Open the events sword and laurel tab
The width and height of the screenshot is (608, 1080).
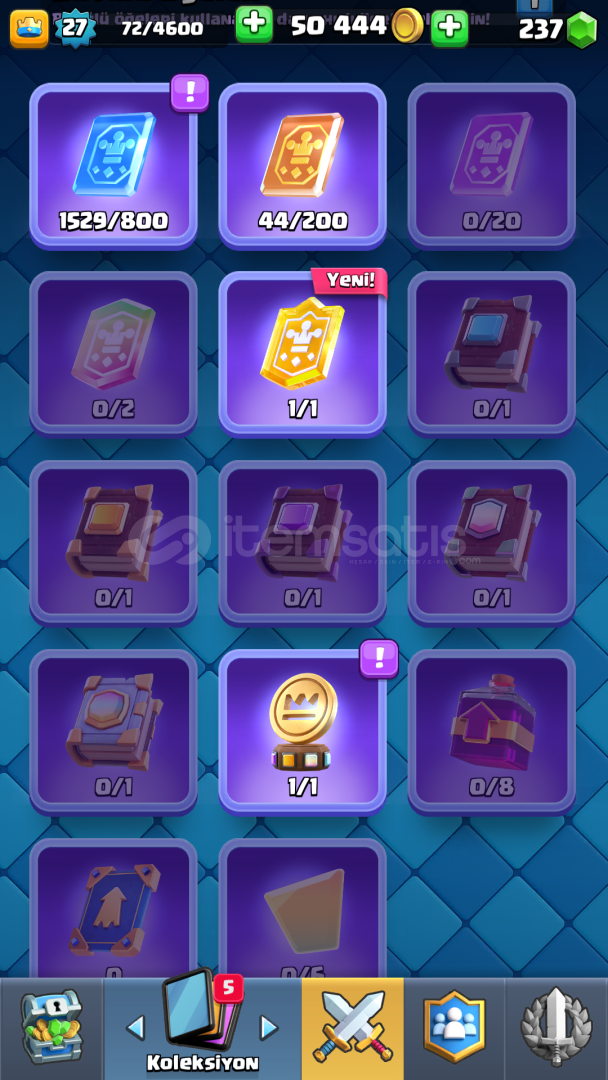pyautogui.click(x=557, y=1029)
